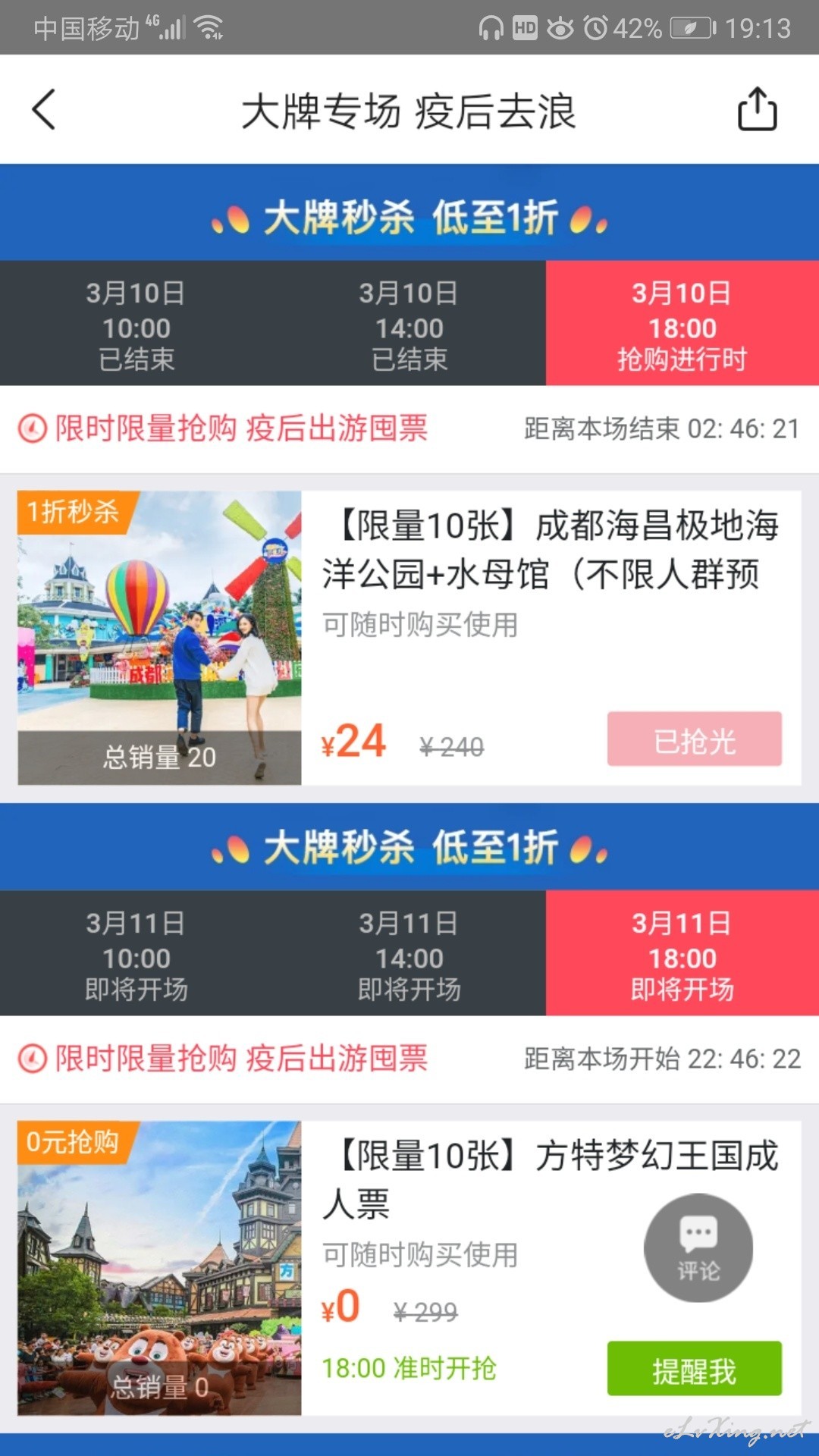This screenshot has width=819, height=1456.
Task: Tap 提醒我 to set a reminder
Action: (x=695, y=1369)
